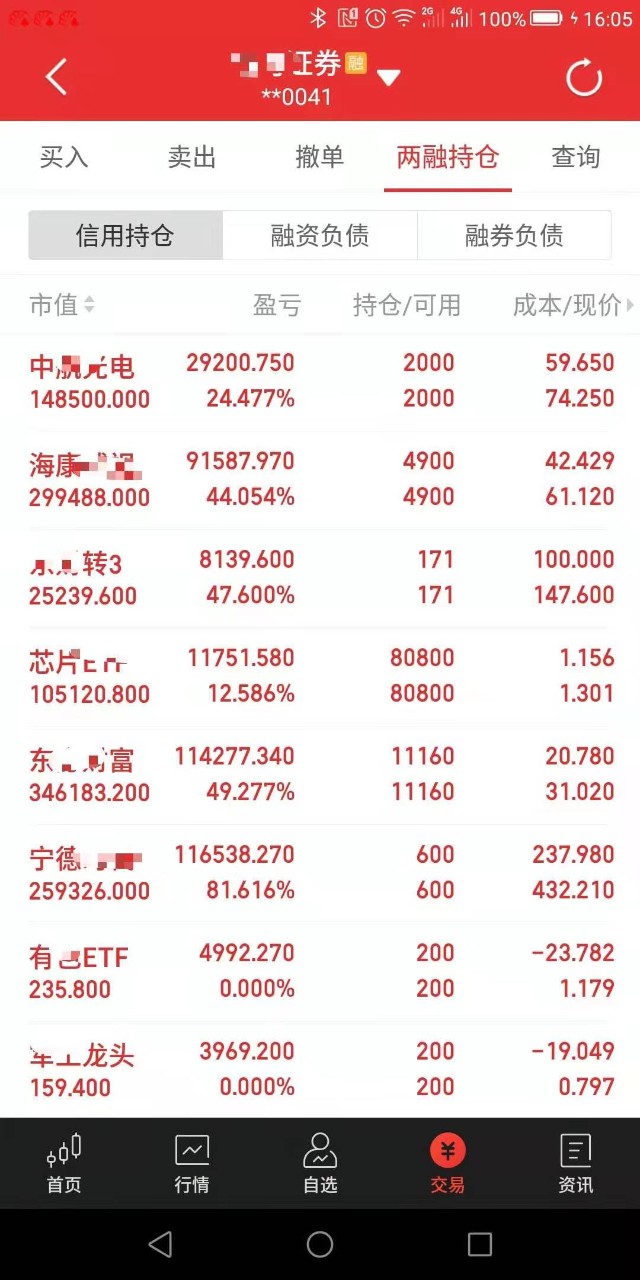640x1280 pixels.
Task: Open the 宁德 holding row
Action: click(320, 873)
